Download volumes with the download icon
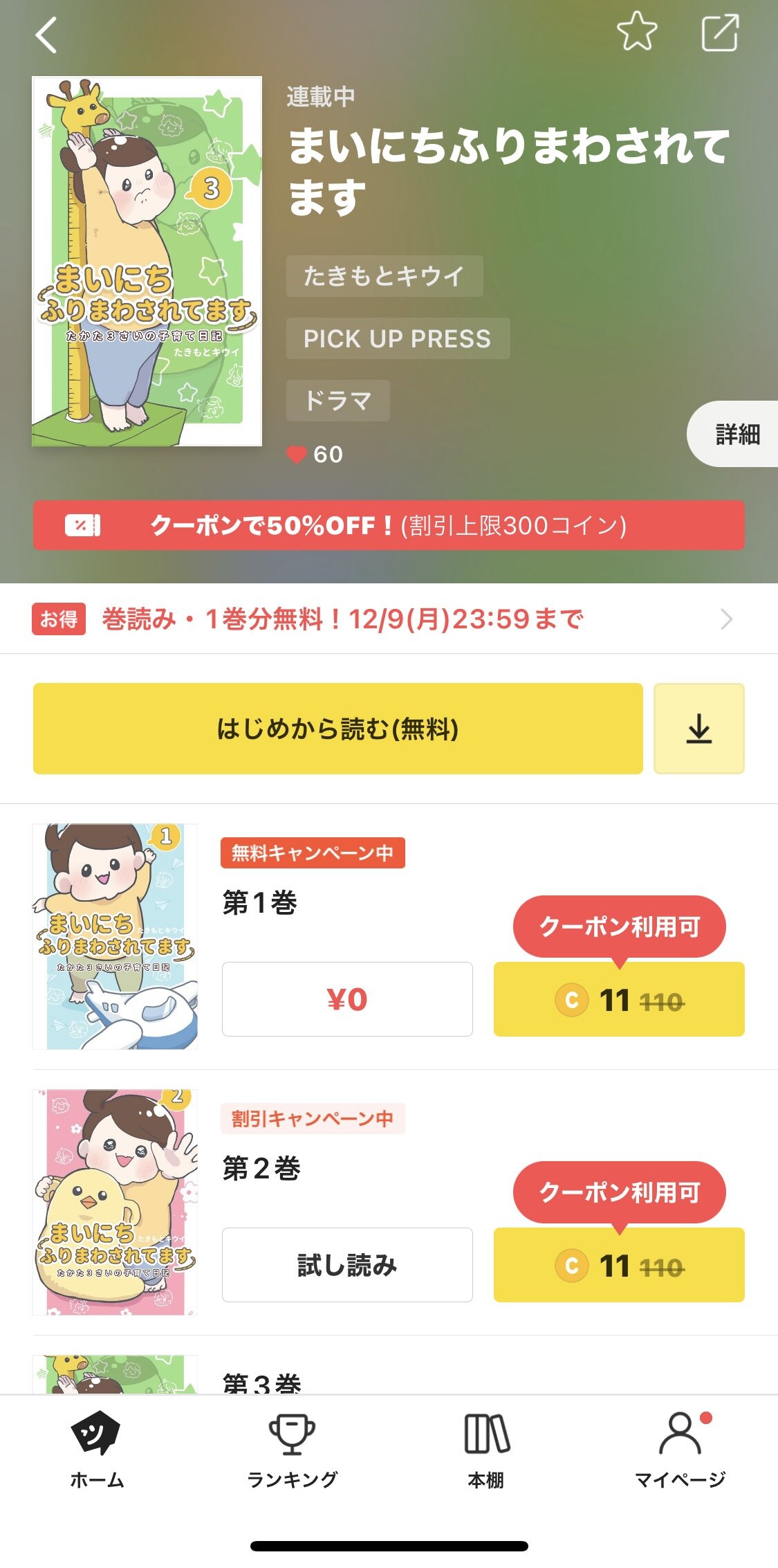 click(x=698, y=729)
